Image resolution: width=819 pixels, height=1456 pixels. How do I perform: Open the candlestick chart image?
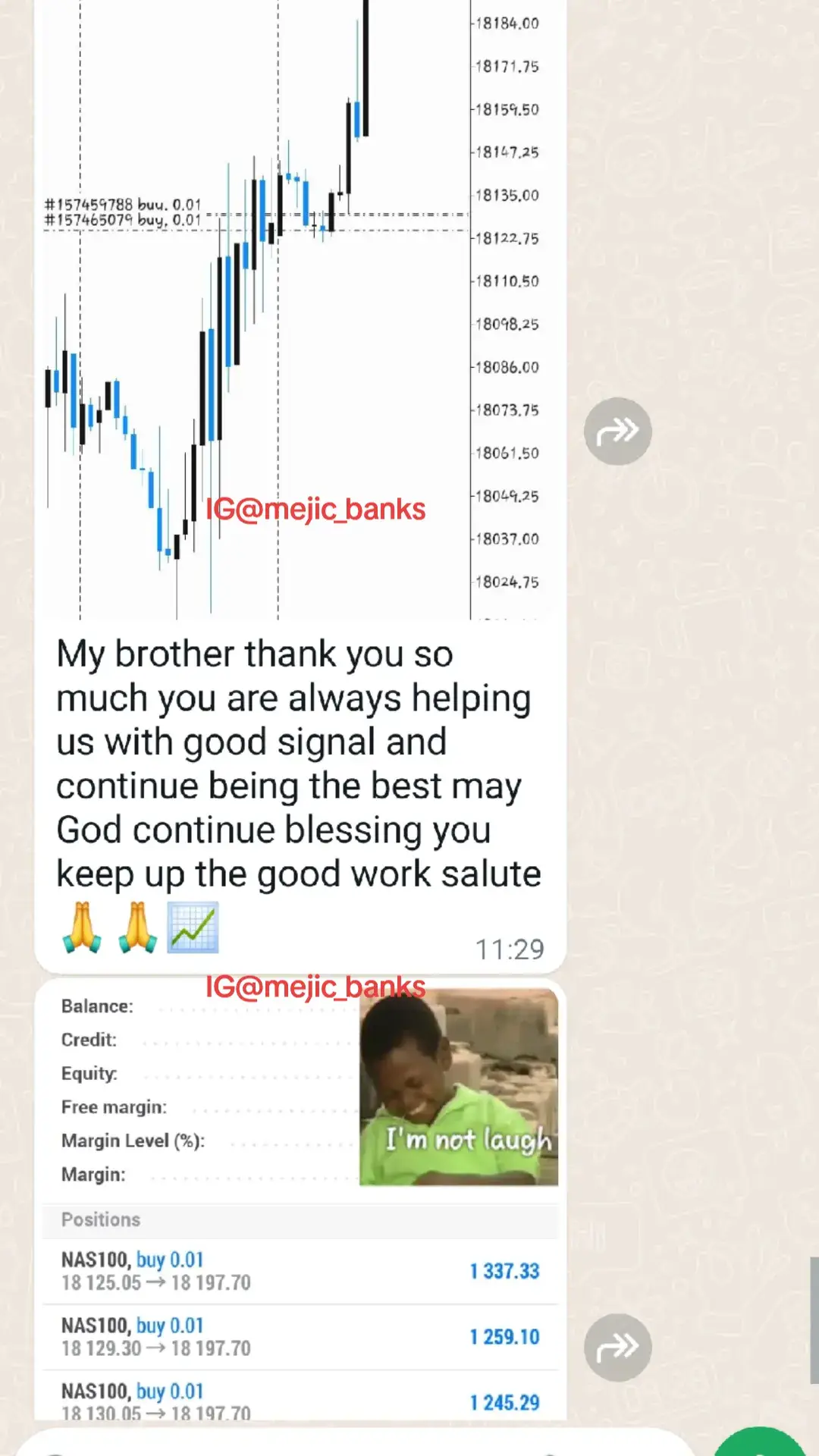click(300, 309)
